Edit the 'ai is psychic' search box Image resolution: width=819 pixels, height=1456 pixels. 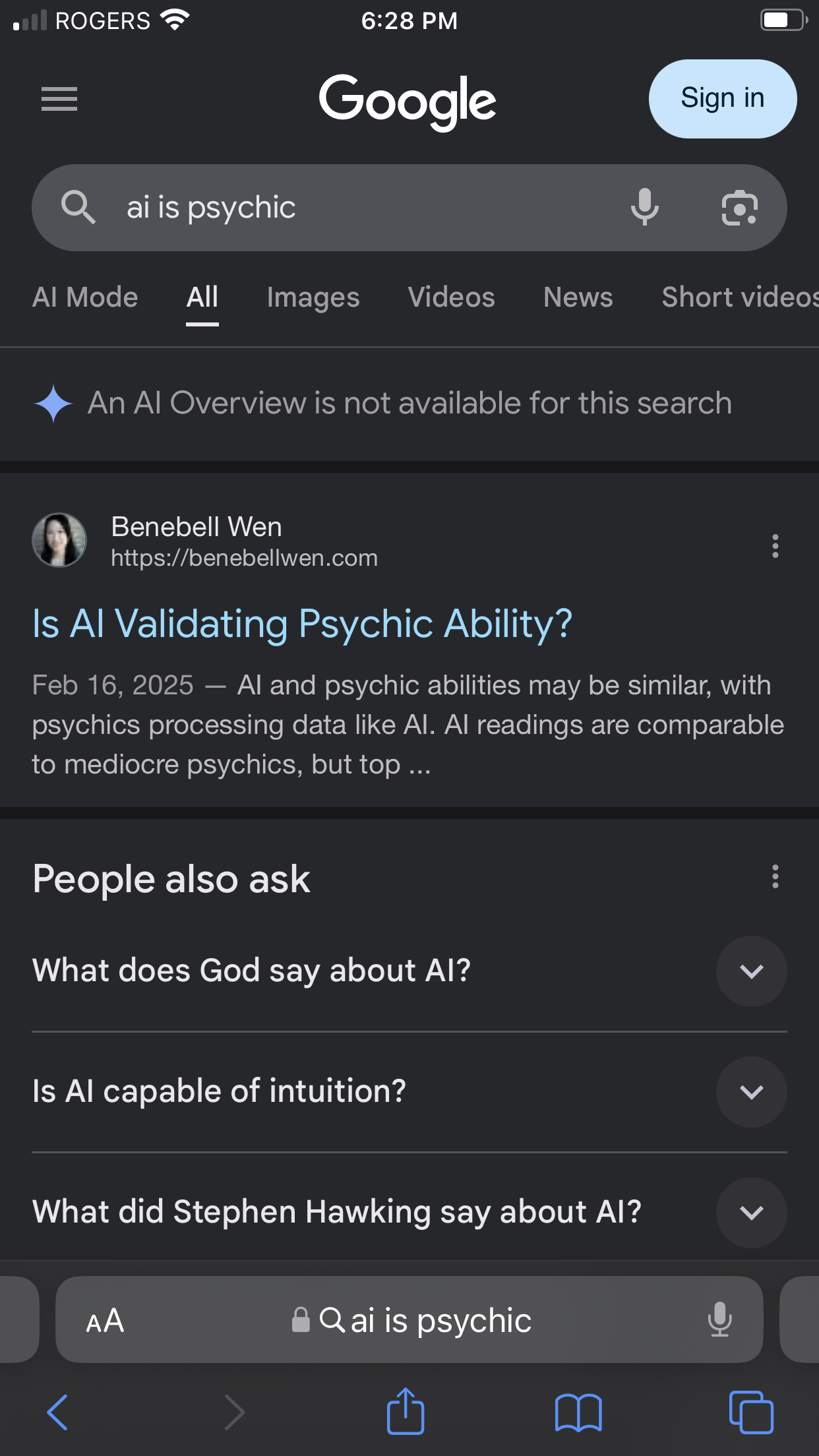click(356, 208)
